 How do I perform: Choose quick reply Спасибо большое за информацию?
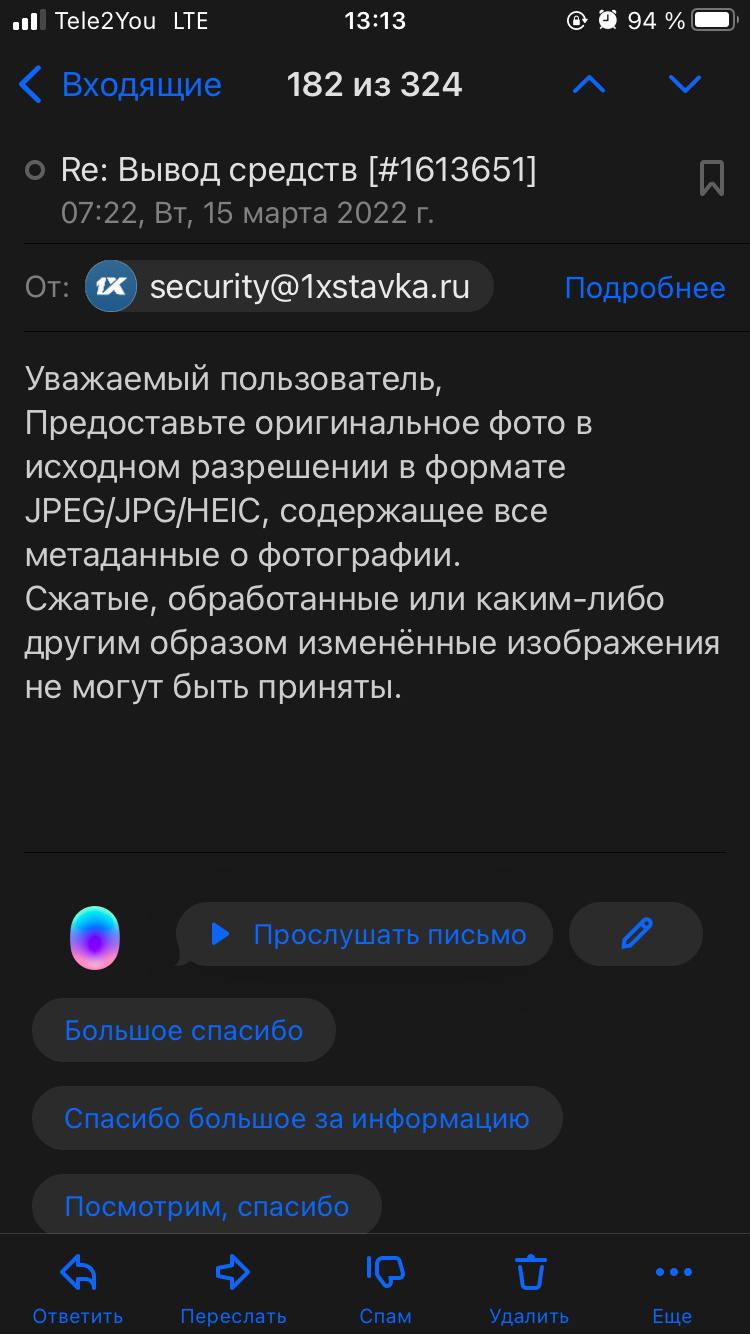(x=297, y=1118)
